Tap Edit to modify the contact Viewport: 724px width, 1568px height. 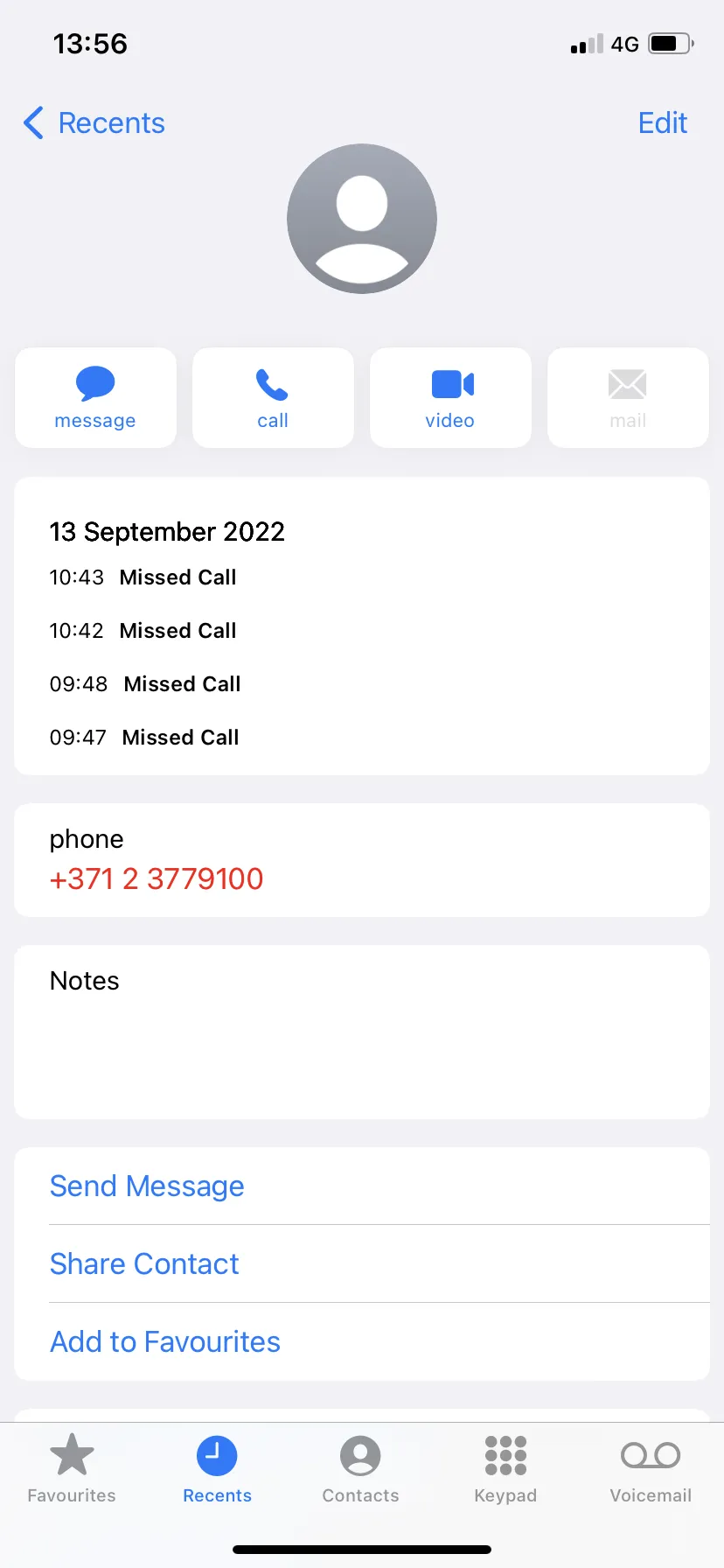coord(662,123)
